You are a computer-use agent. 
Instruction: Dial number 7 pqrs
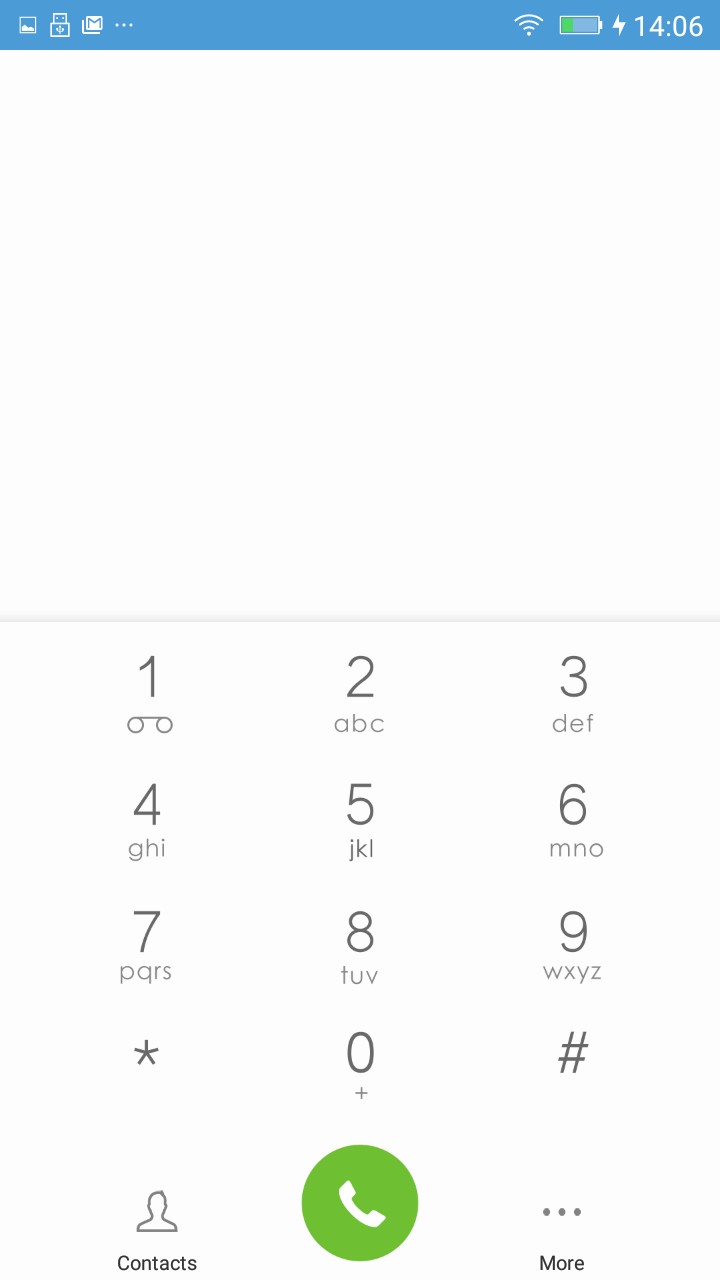[148, 944]
